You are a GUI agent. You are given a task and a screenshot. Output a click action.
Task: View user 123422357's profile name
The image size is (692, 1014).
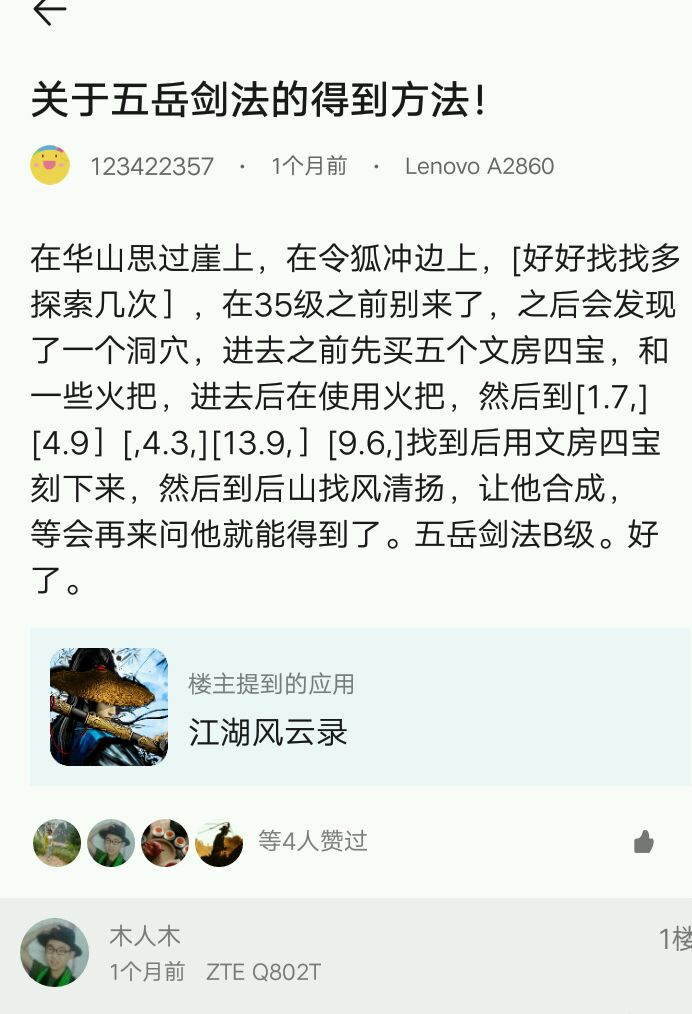[x=152, y=166]
